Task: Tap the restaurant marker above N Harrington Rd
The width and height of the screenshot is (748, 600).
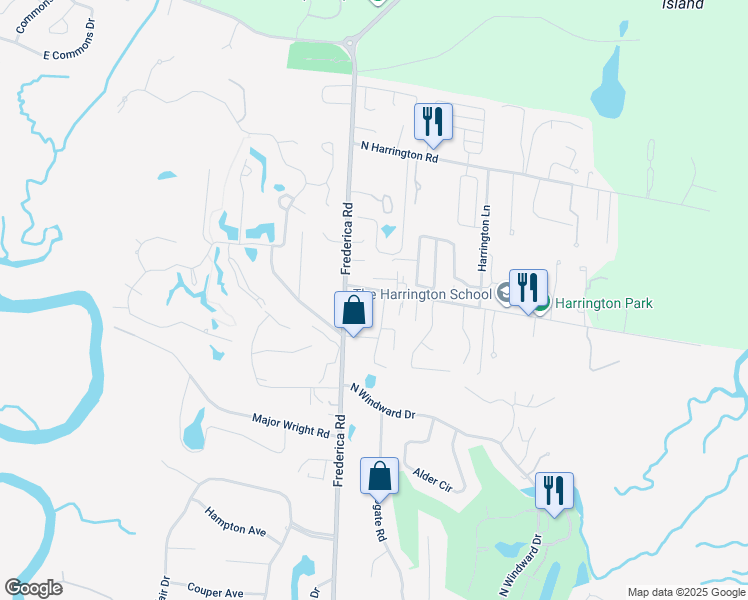Action: [433, 125]
